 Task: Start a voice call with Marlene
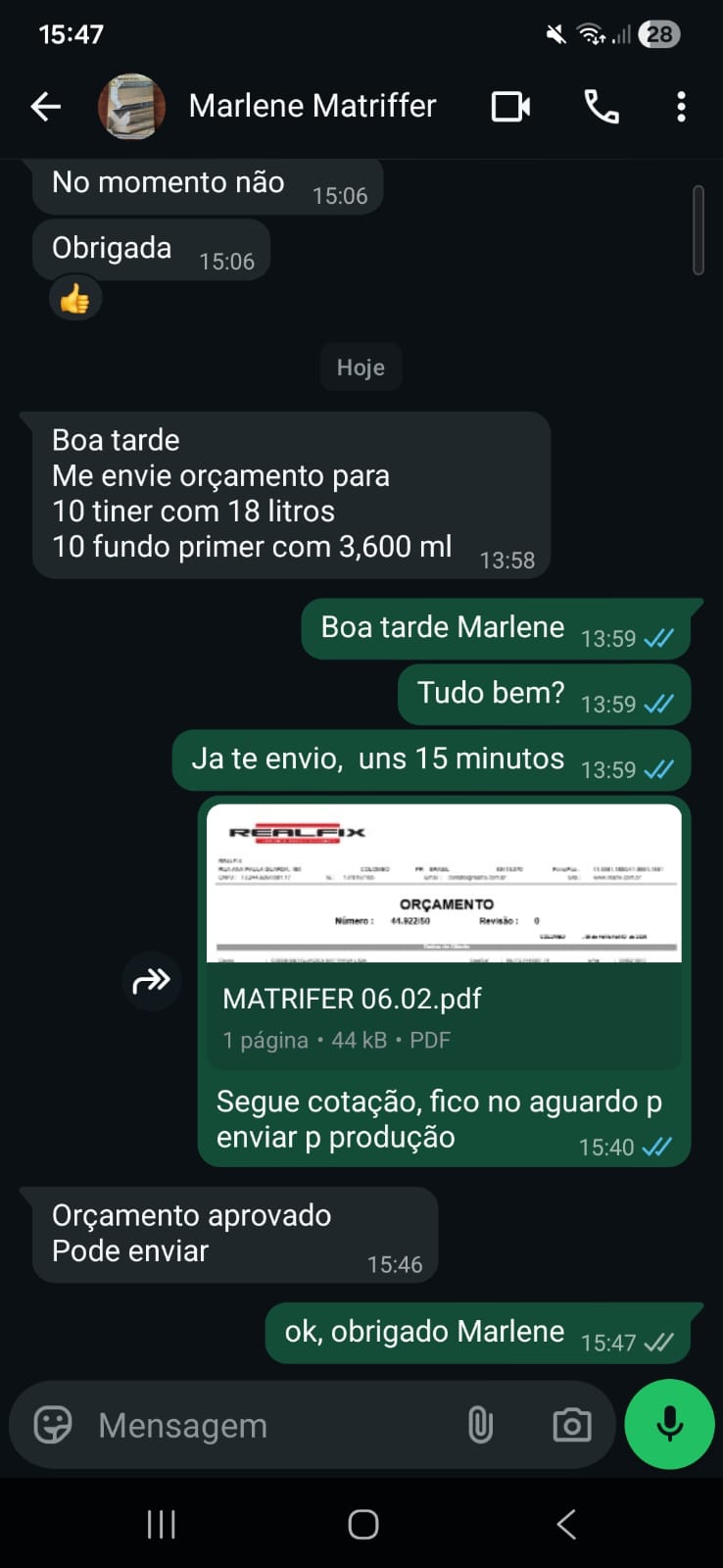pyautogui.click(x=602, y=106)
